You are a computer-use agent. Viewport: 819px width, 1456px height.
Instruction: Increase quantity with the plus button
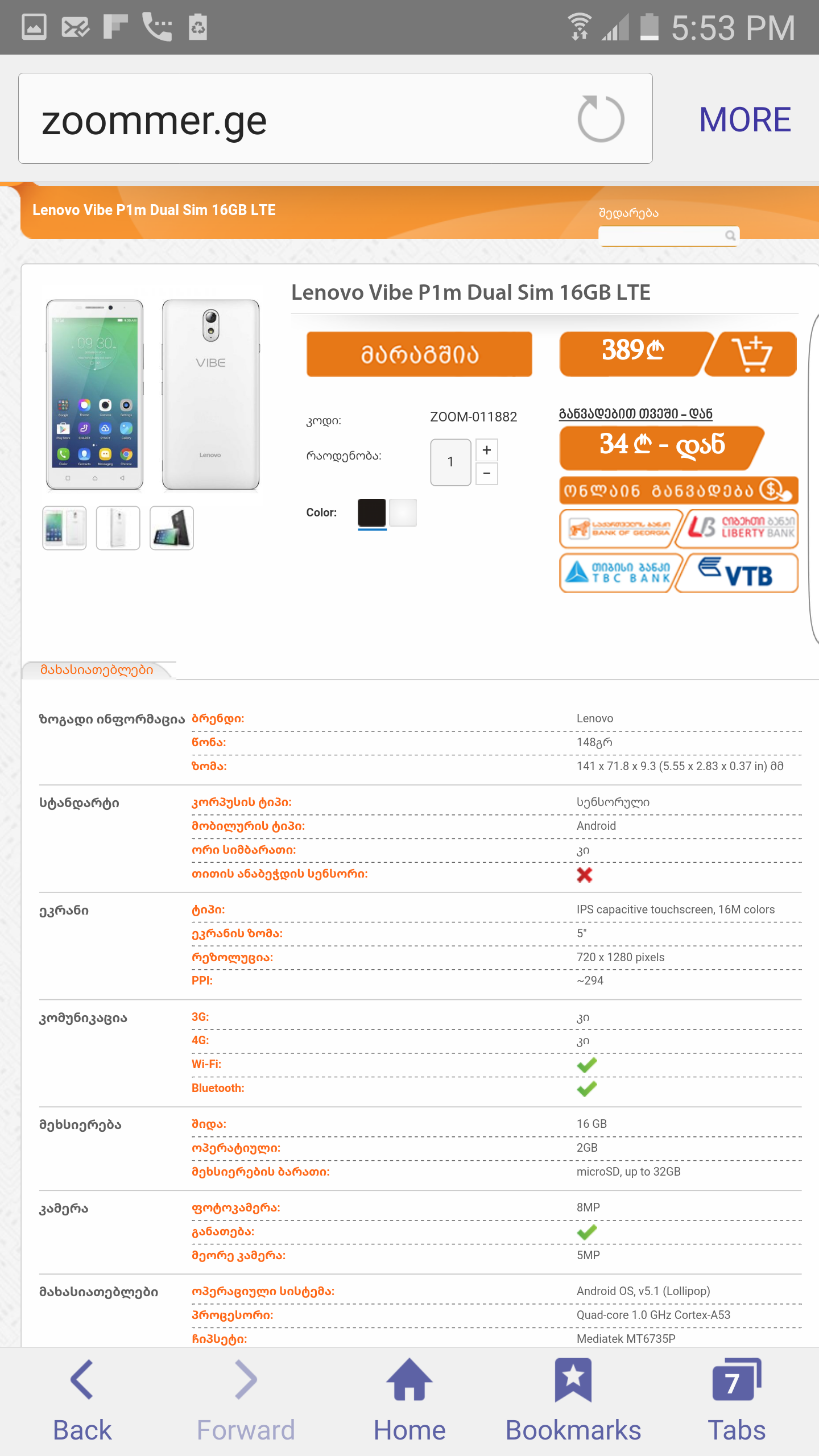pos(487,450)
